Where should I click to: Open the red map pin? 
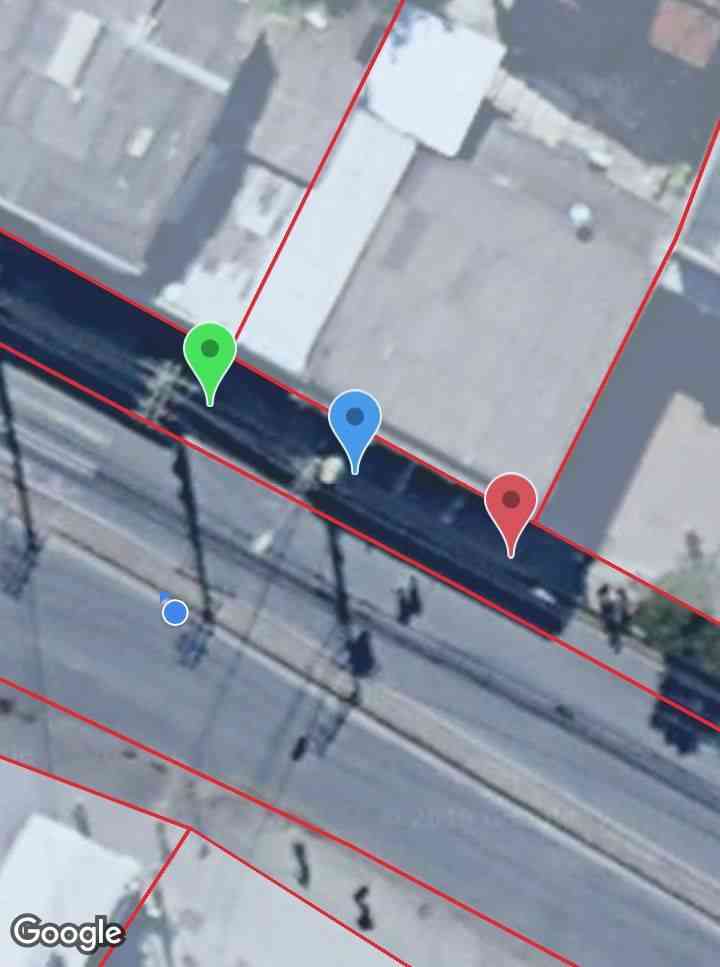511,502
